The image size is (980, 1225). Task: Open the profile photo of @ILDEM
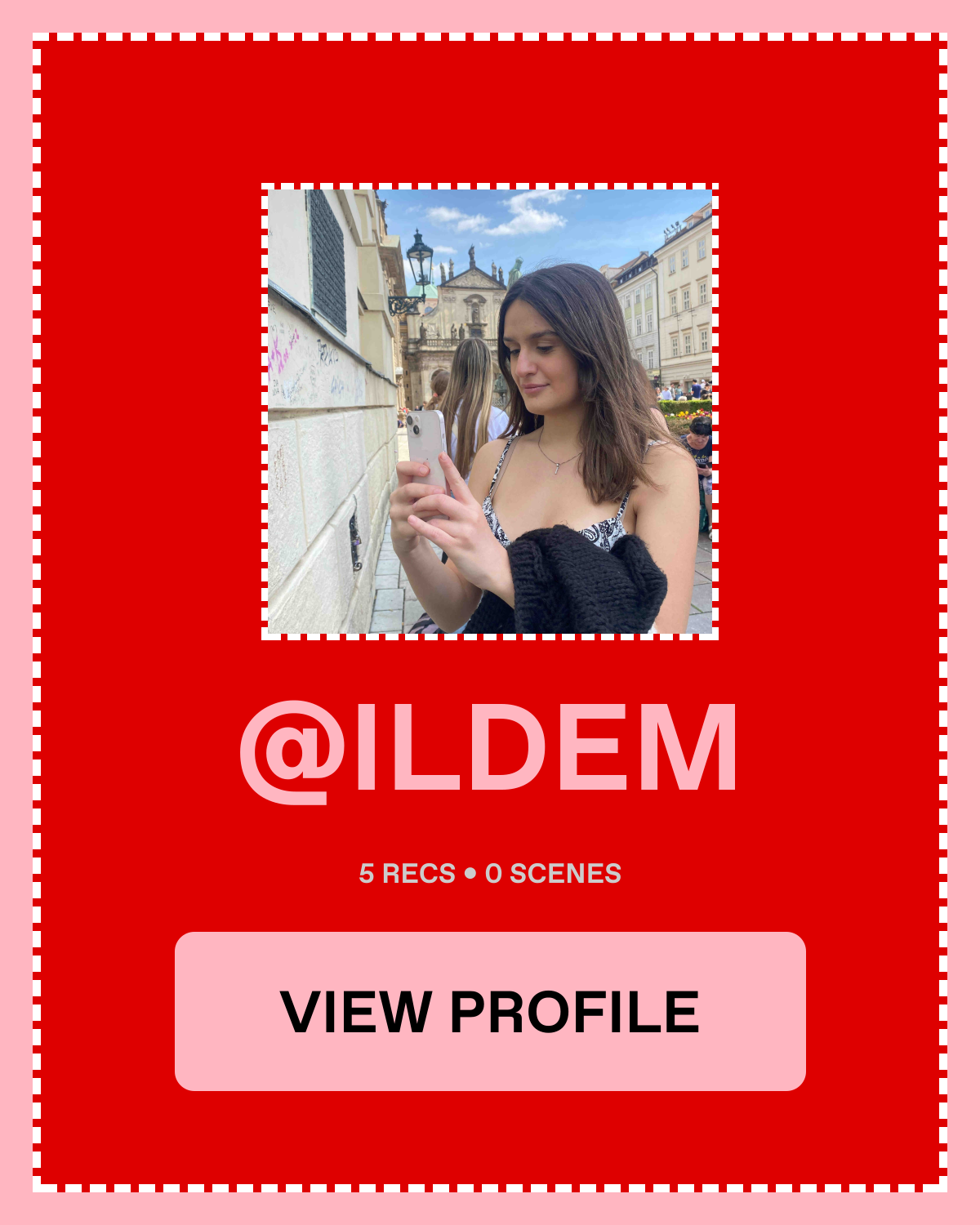point(490,412)
